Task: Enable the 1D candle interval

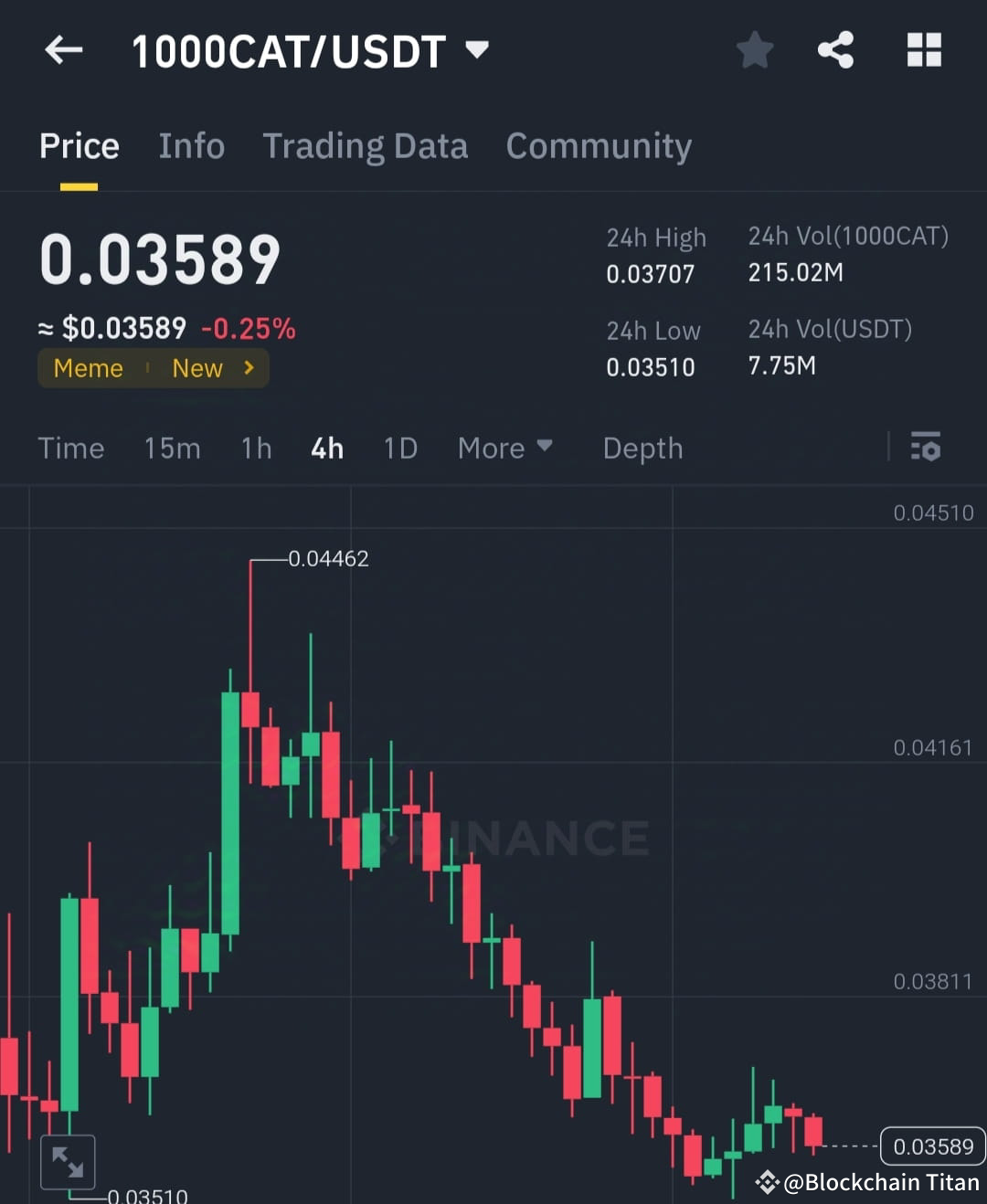Action: pos(399,448)
